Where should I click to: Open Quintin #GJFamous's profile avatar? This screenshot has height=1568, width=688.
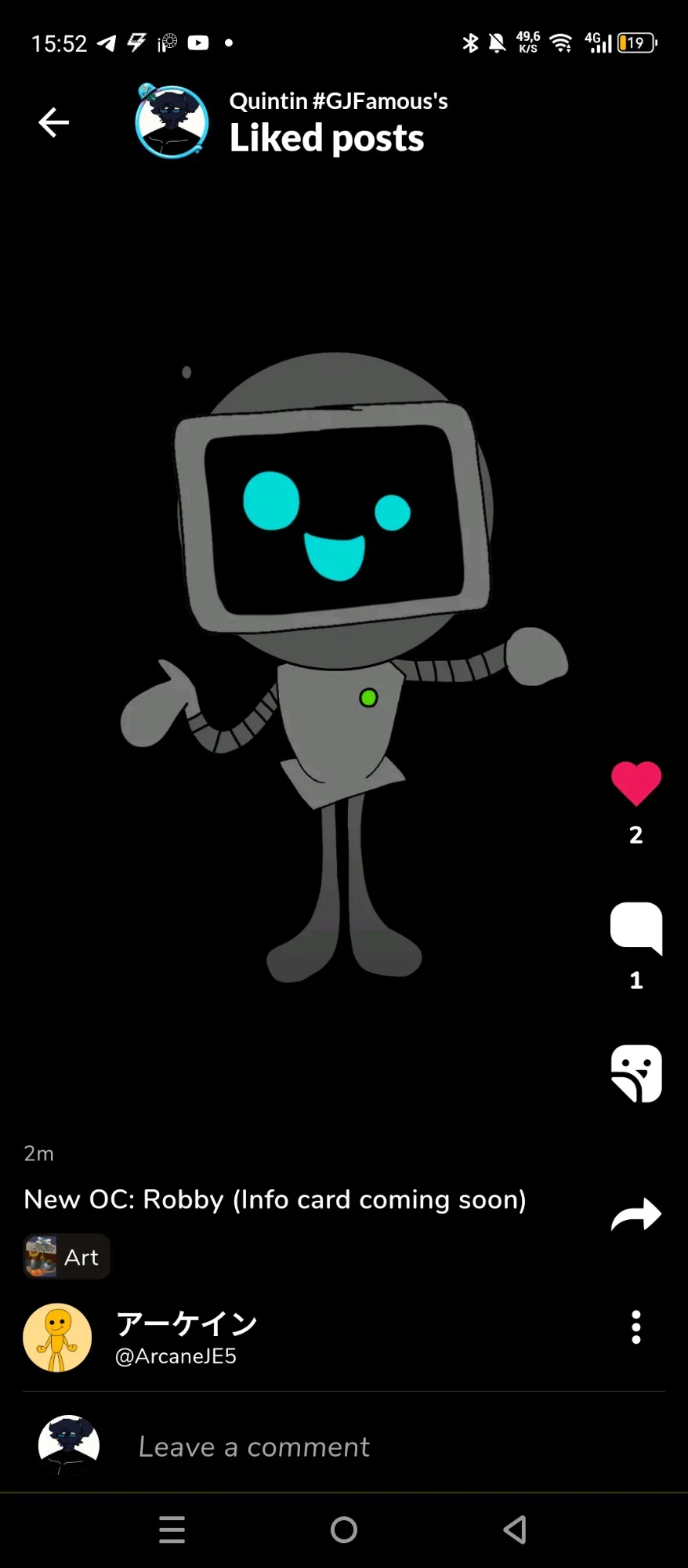point(172,122)
